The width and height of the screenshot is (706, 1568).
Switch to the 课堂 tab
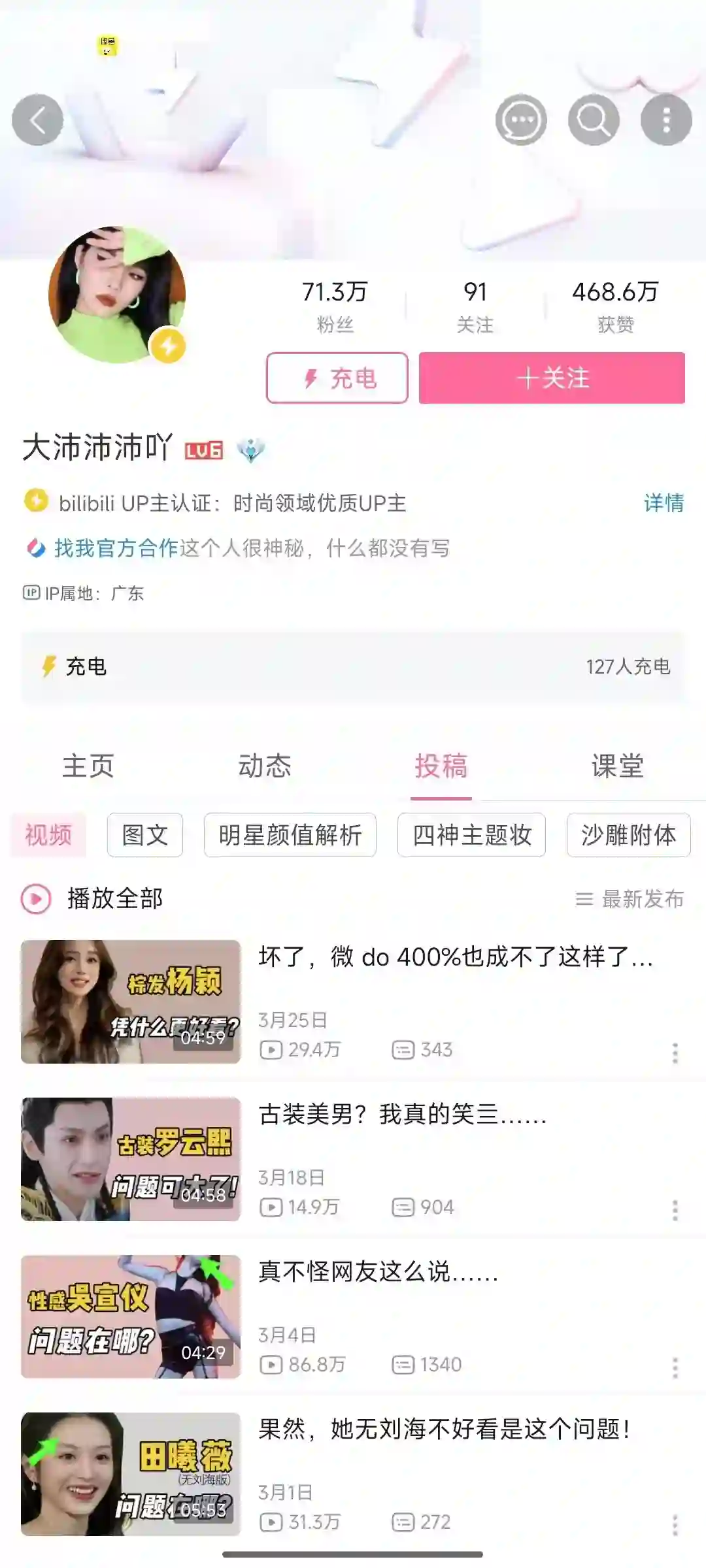click(x=618, y=766)
